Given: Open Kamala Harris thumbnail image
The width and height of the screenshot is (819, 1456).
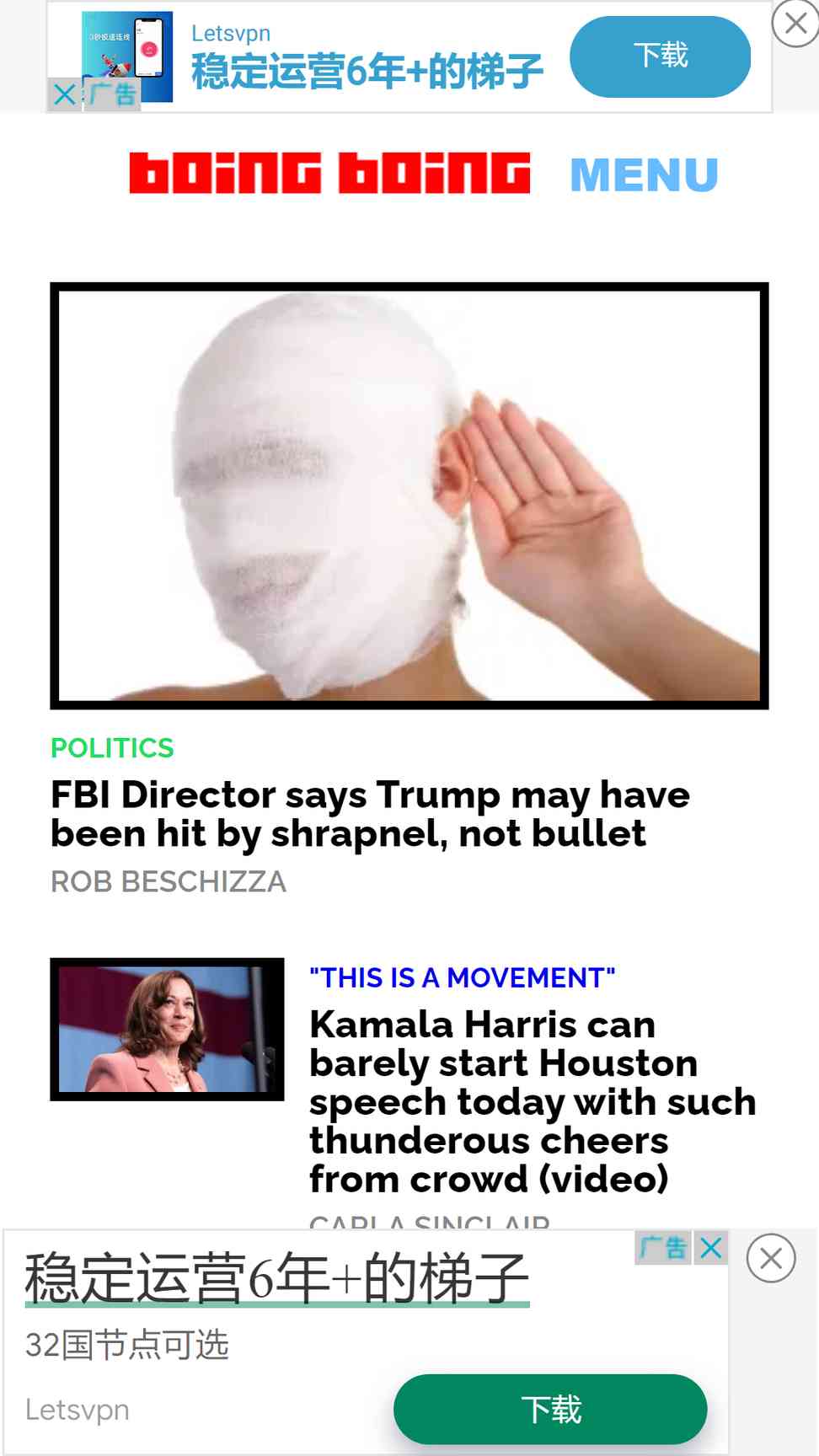Looking at the screenshot, I should [x=167, y=1029].
